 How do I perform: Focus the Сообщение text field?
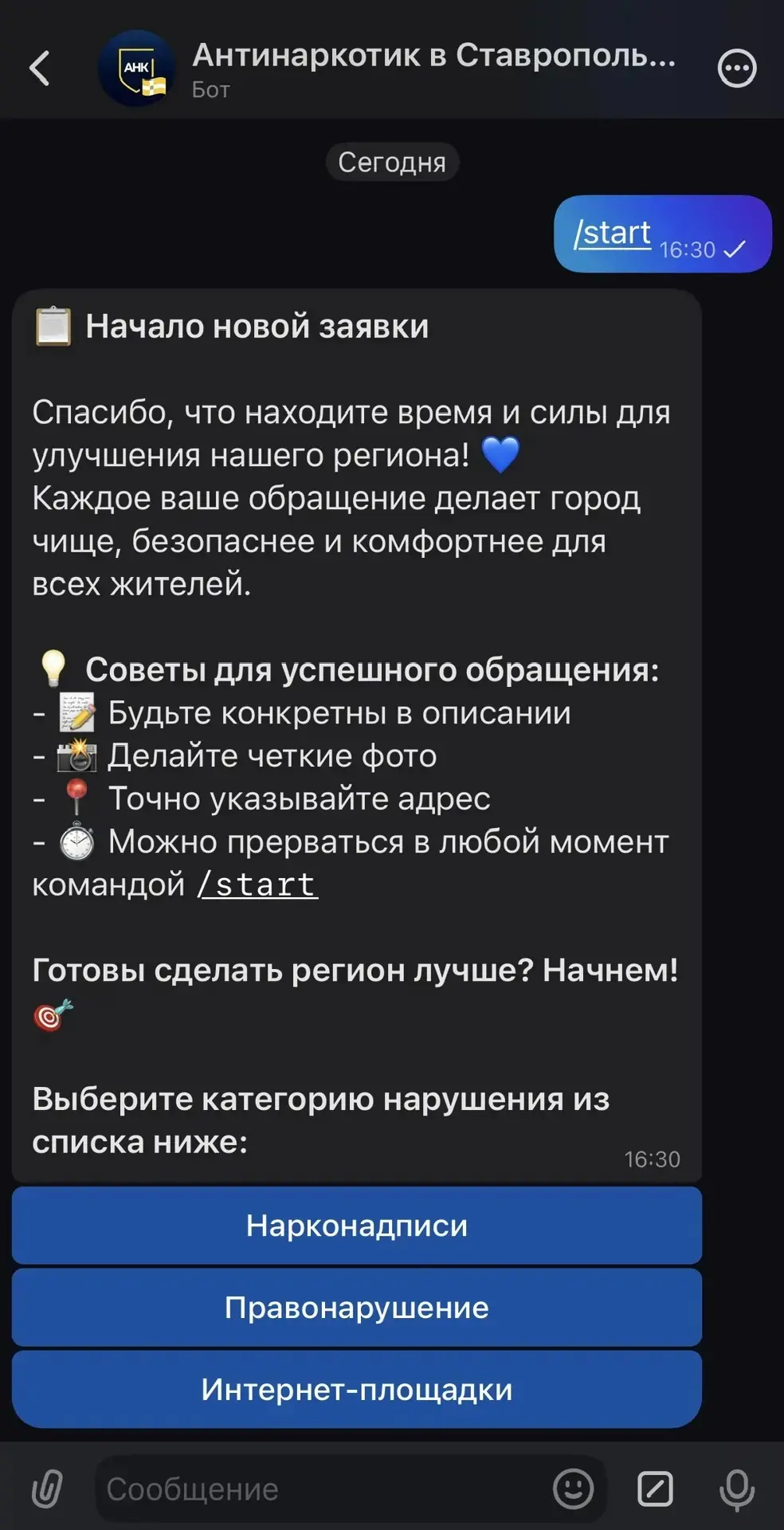point(319,1489)
